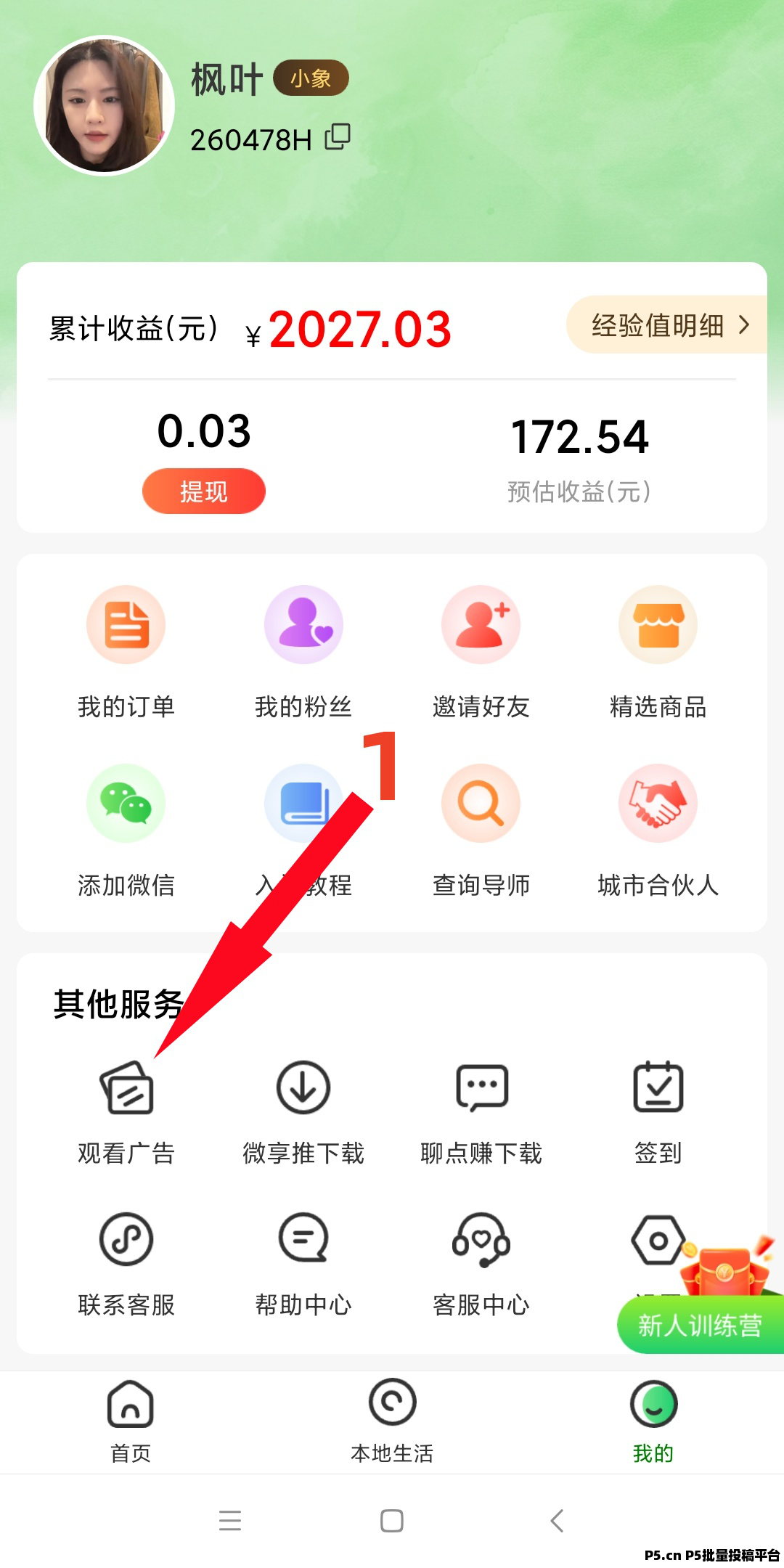Tap the 新人训练营 floating banner

tap(701, 1324)
